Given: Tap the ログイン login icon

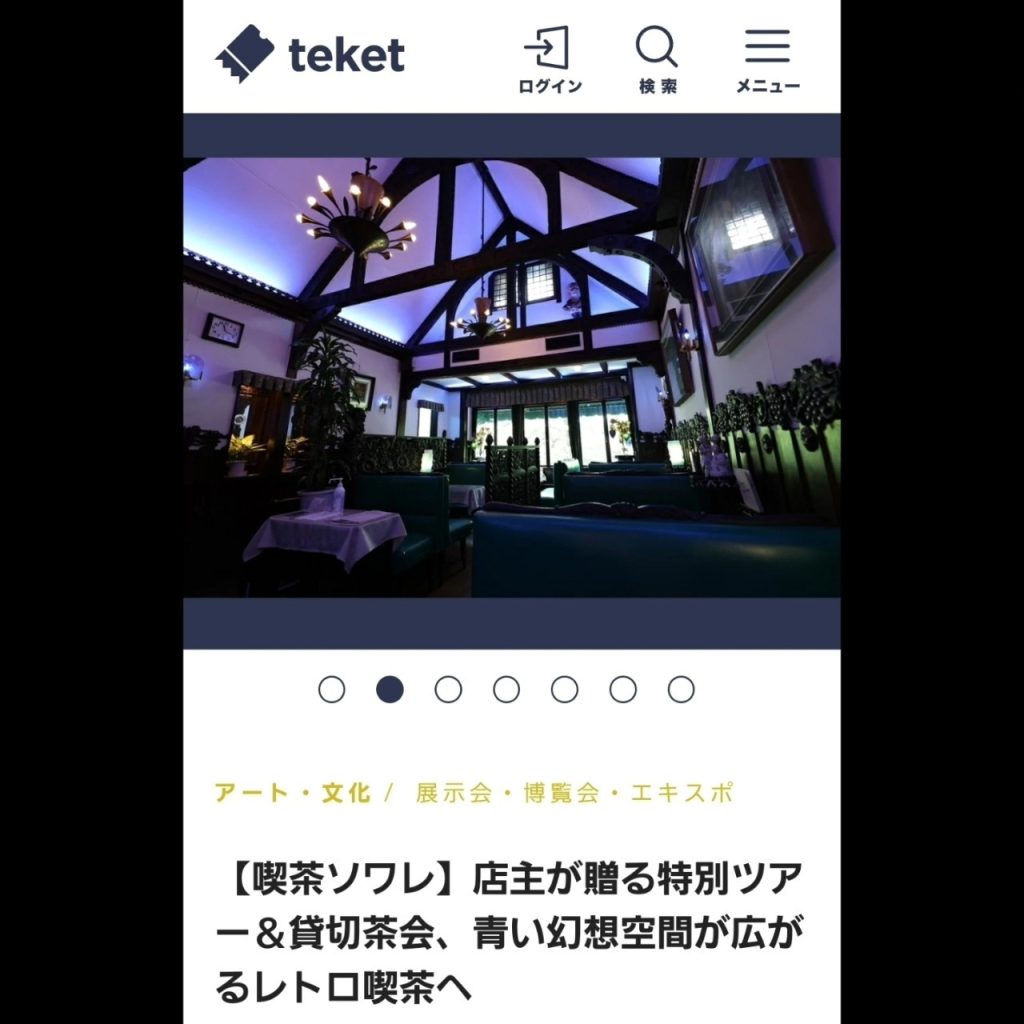Looking at the screenshot, I should pos(549,60).
